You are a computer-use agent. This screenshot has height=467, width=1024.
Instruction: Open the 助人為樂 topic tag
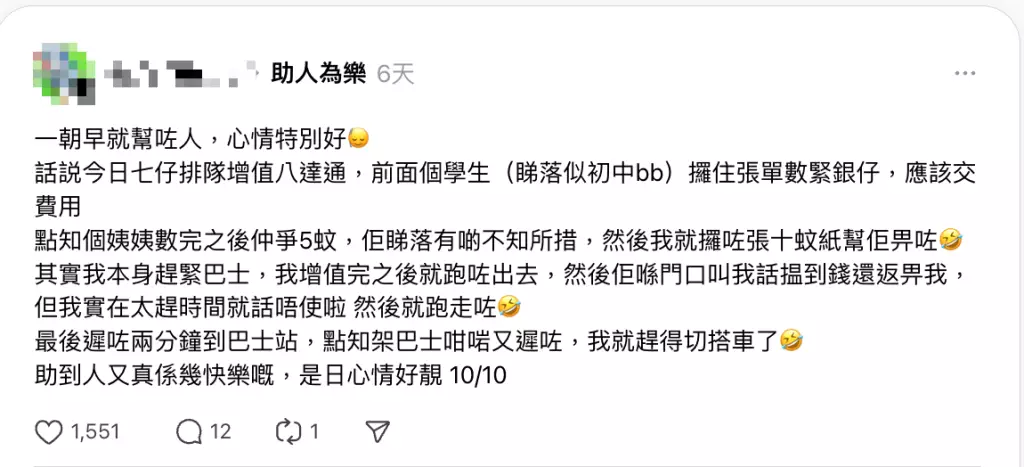(319, 74)
